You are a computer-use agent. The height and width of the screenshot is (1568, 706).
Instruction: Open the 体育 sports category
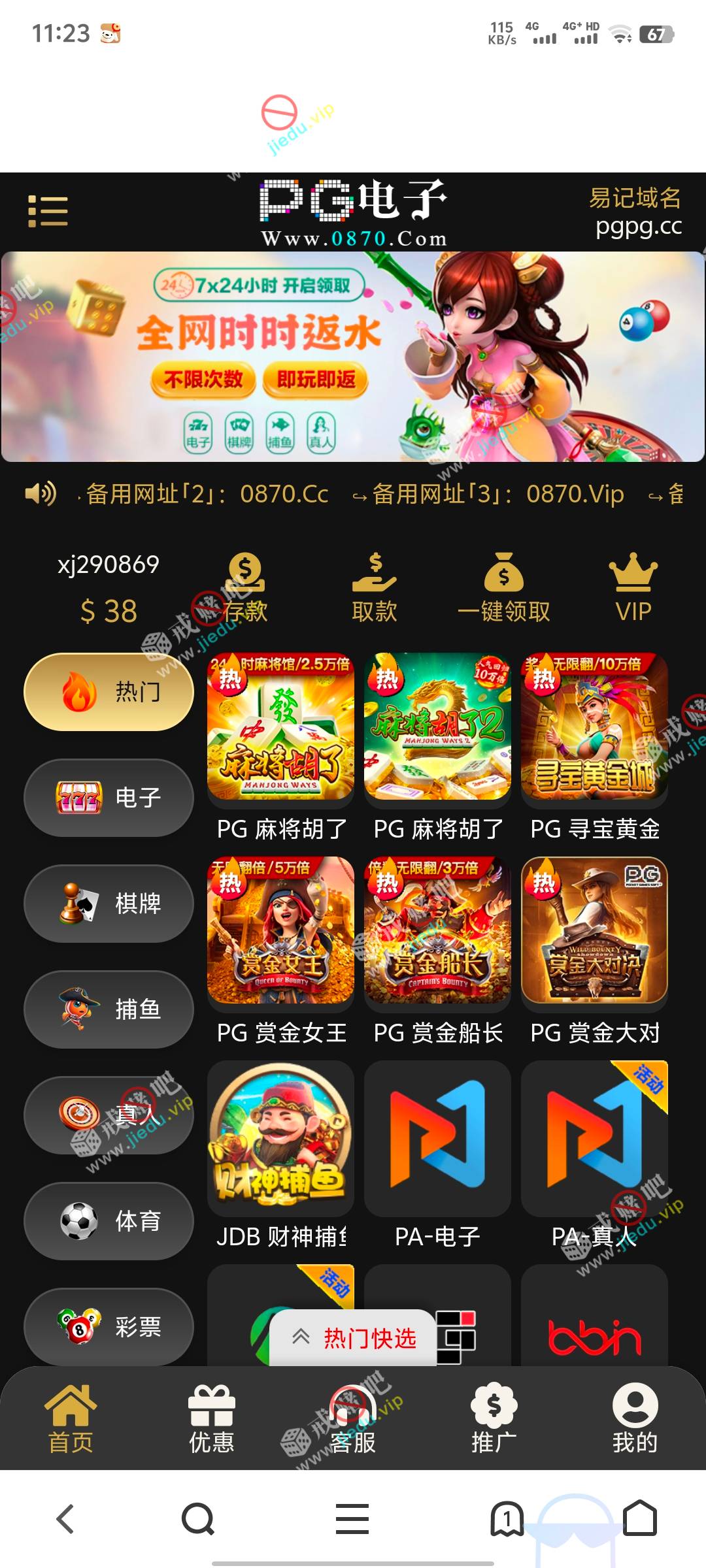tap(109, 1220)
